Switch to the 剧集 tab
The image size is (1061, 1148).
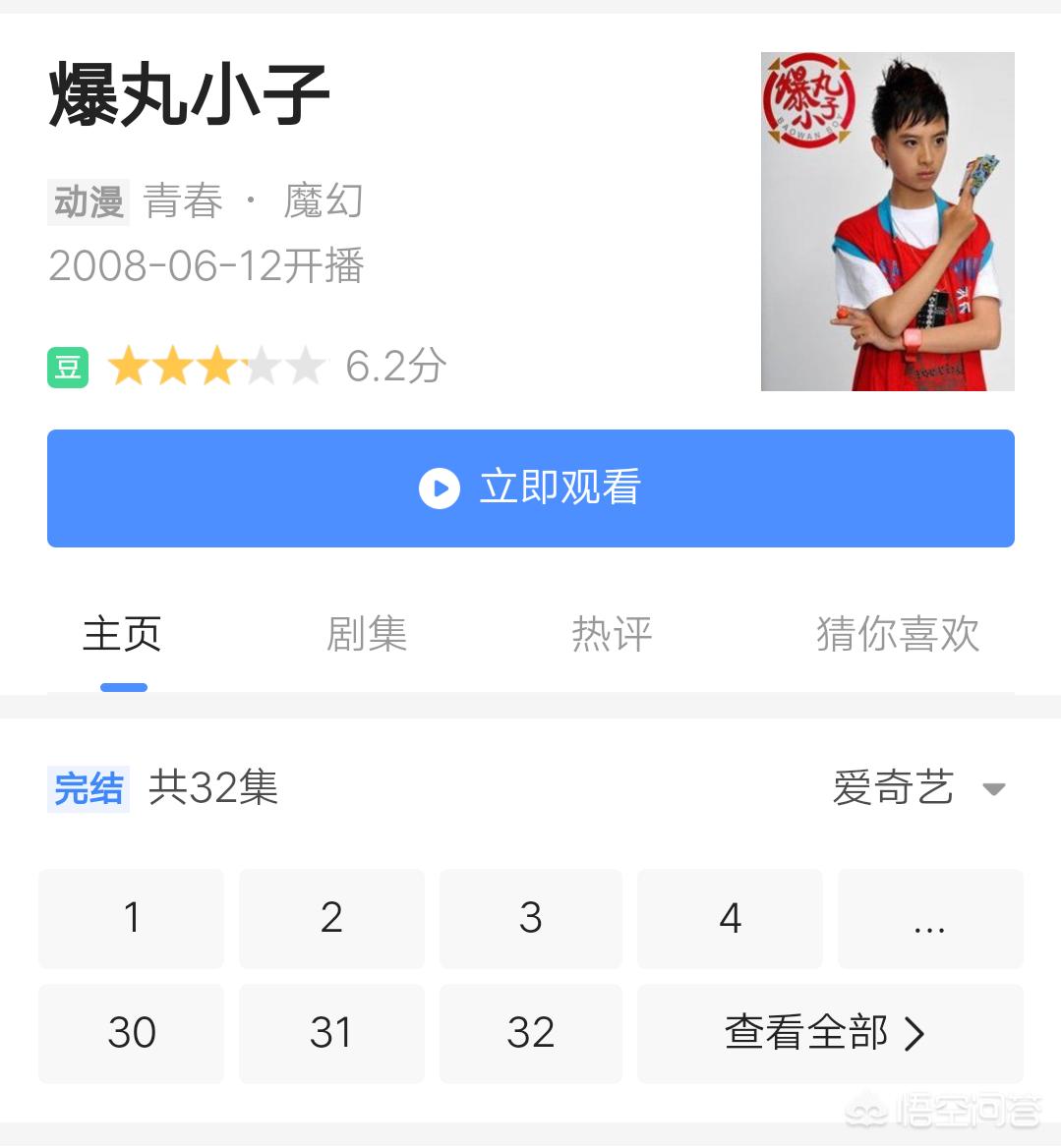pos(366,634)
